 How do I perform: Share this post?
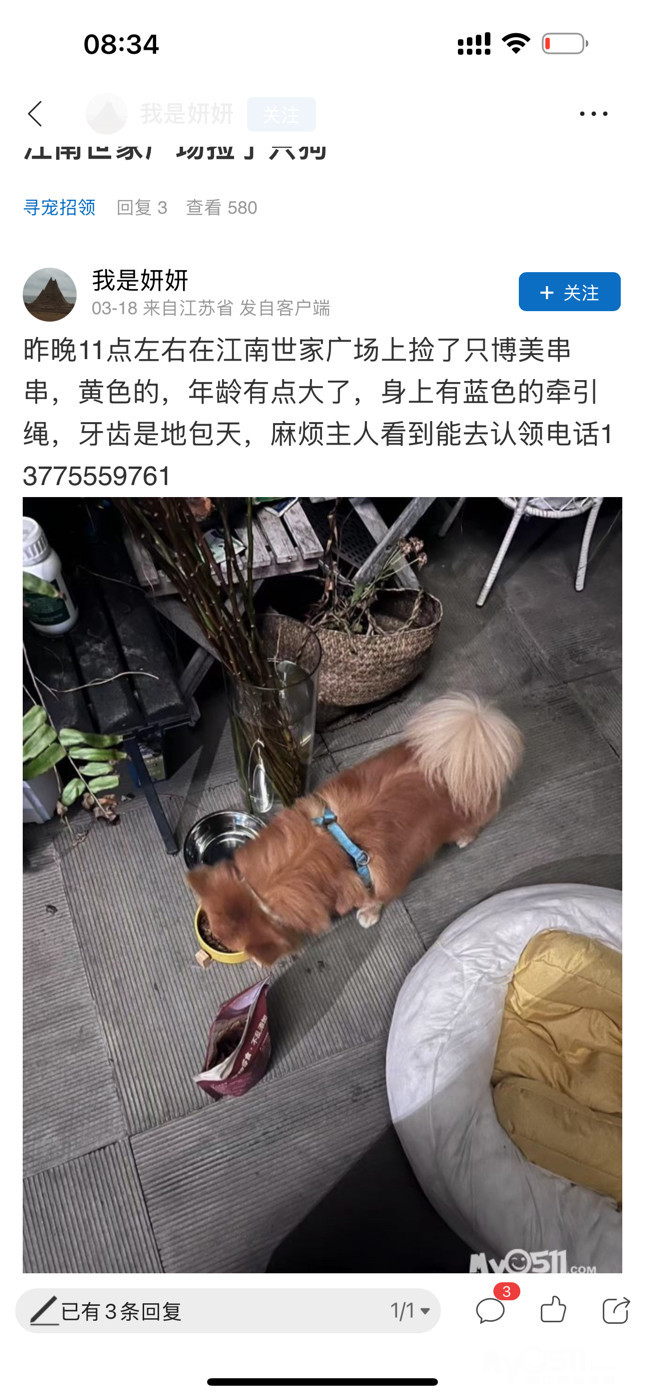coord(615,1309)
